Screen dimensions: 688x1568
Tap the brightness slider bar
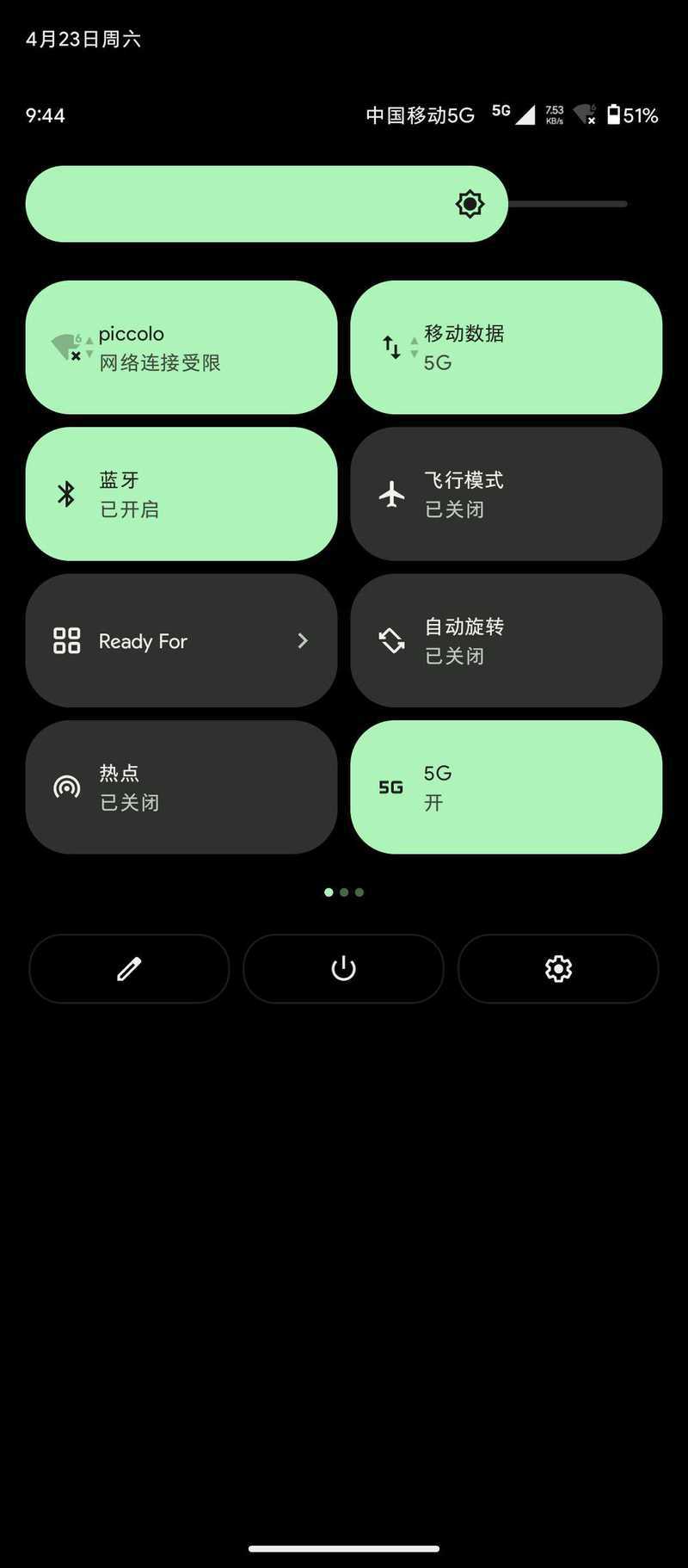pyautogui.click(x=327, y=204)
